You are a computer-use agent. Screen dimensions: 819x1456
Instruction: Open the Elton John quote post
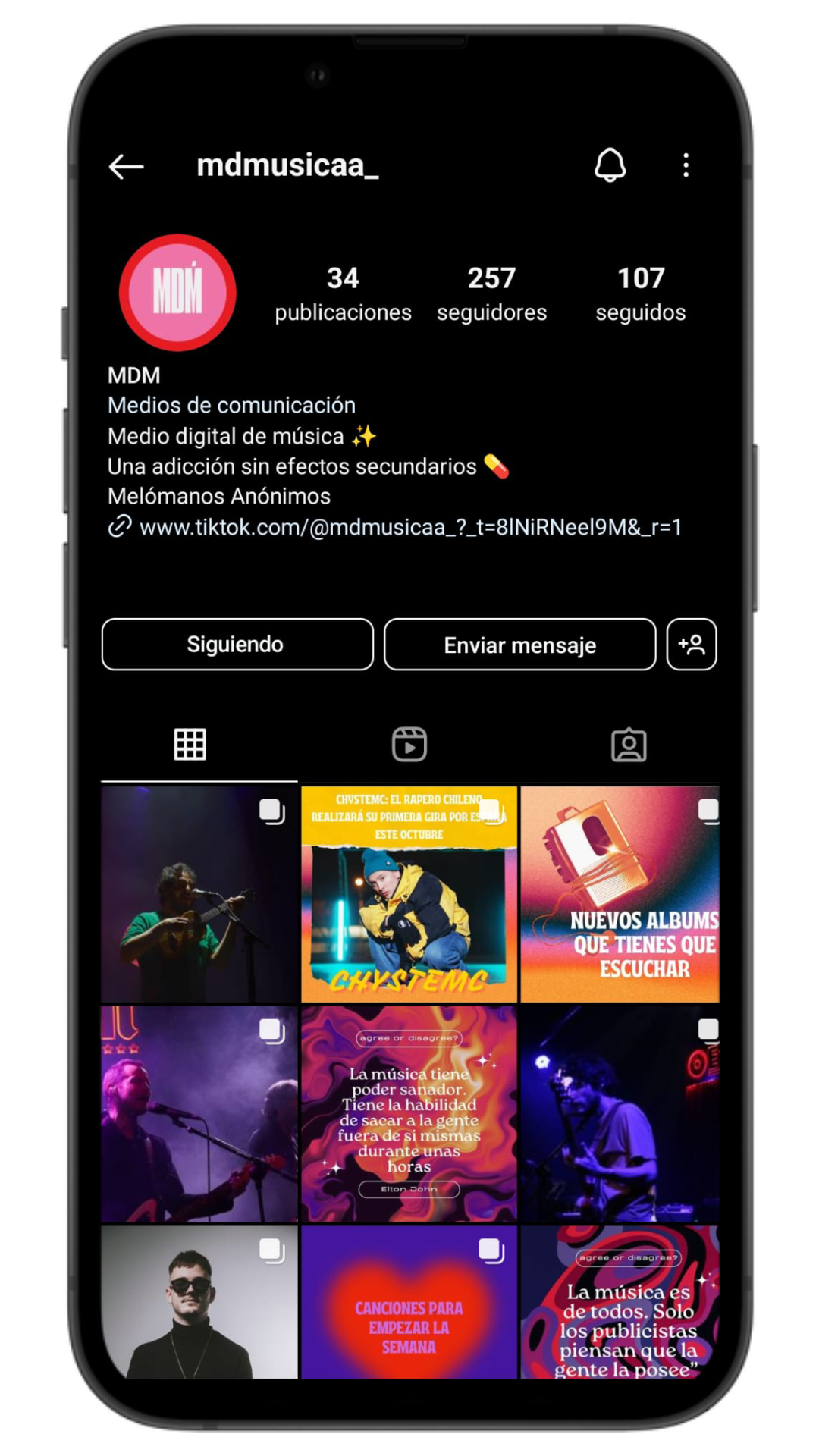point(409,1115)
